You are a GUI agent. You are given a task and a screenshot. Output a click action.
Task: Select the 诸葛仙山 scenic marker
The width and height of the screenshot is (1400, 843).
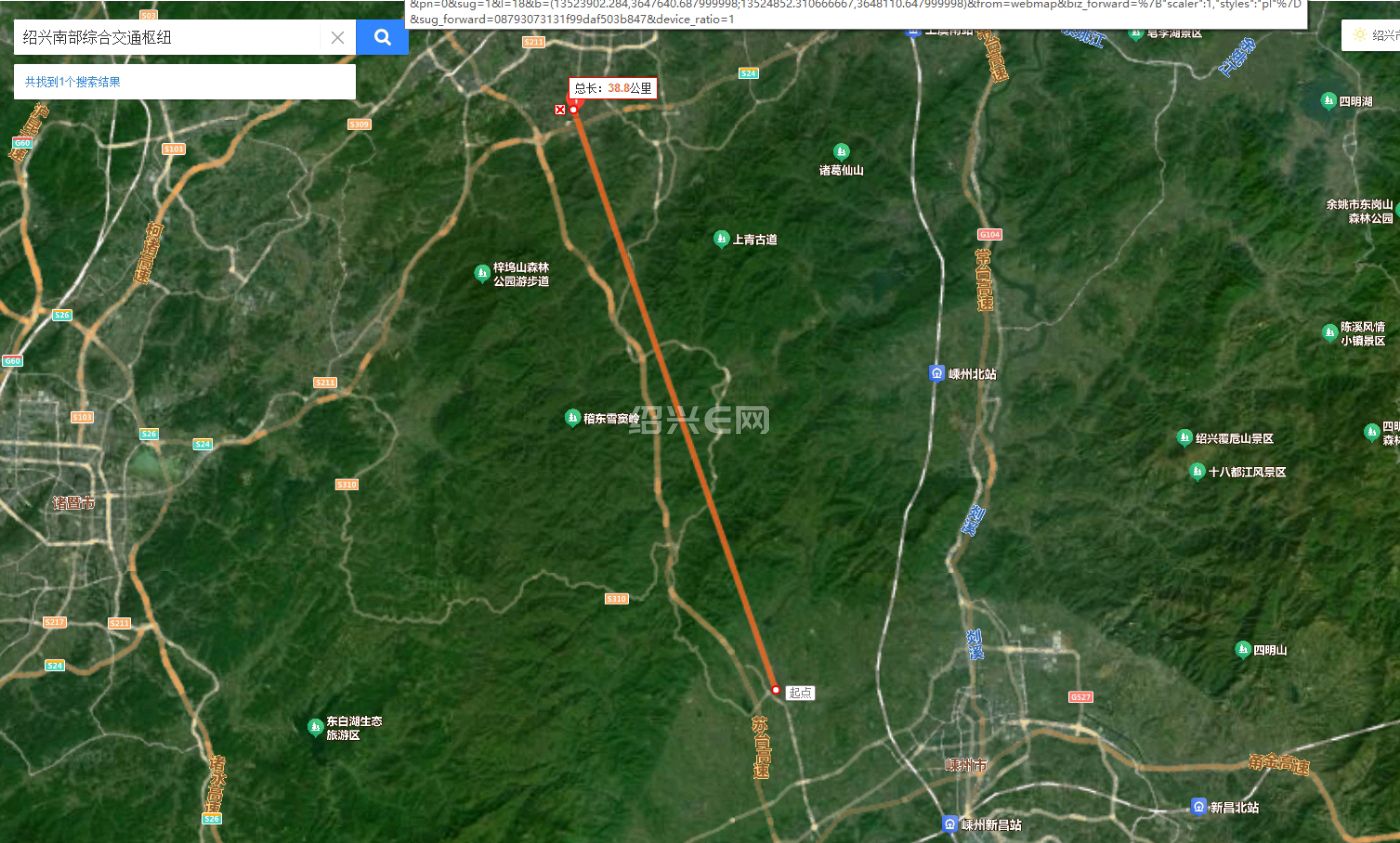(x=842, y=152)
